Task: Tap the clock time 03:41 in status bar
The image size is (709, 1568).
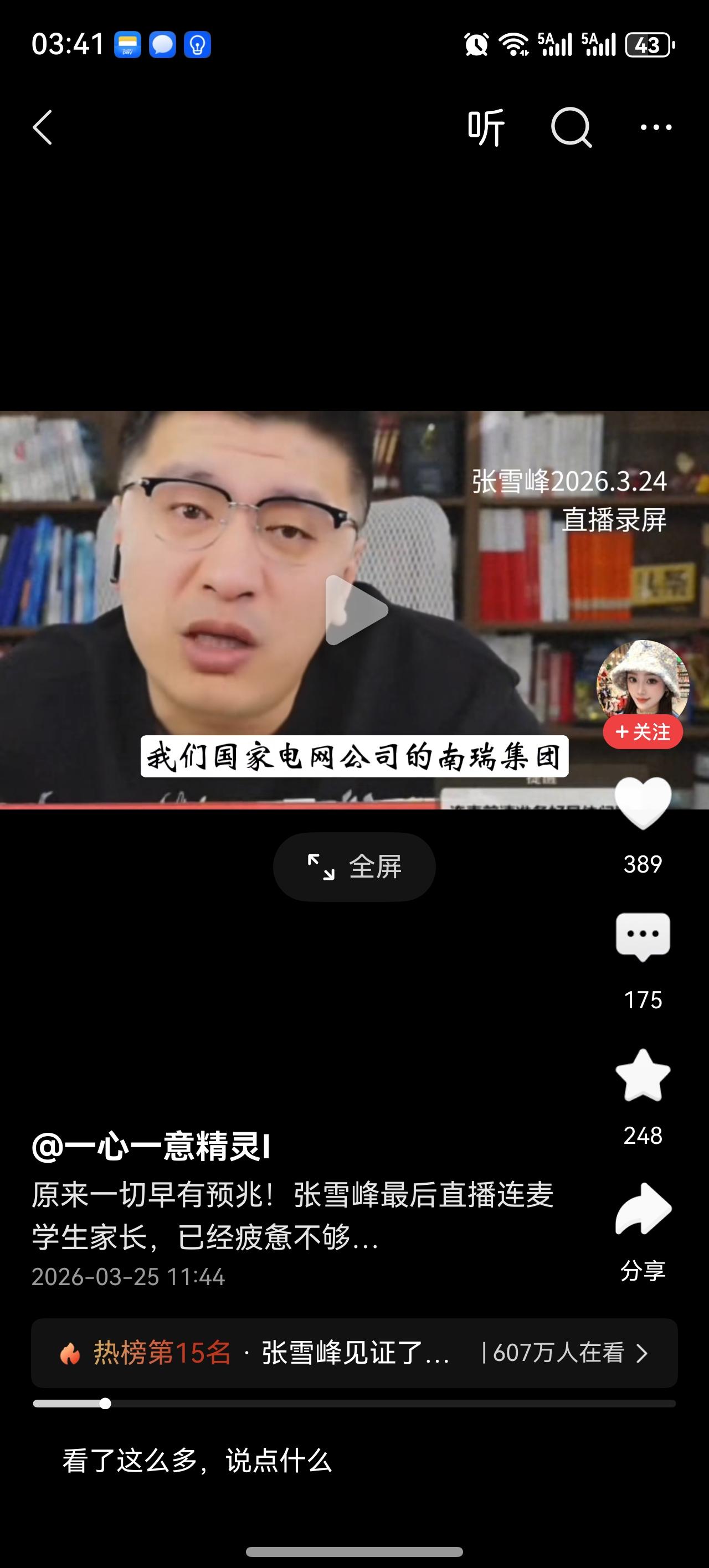Action: click(x=67, y=44)
